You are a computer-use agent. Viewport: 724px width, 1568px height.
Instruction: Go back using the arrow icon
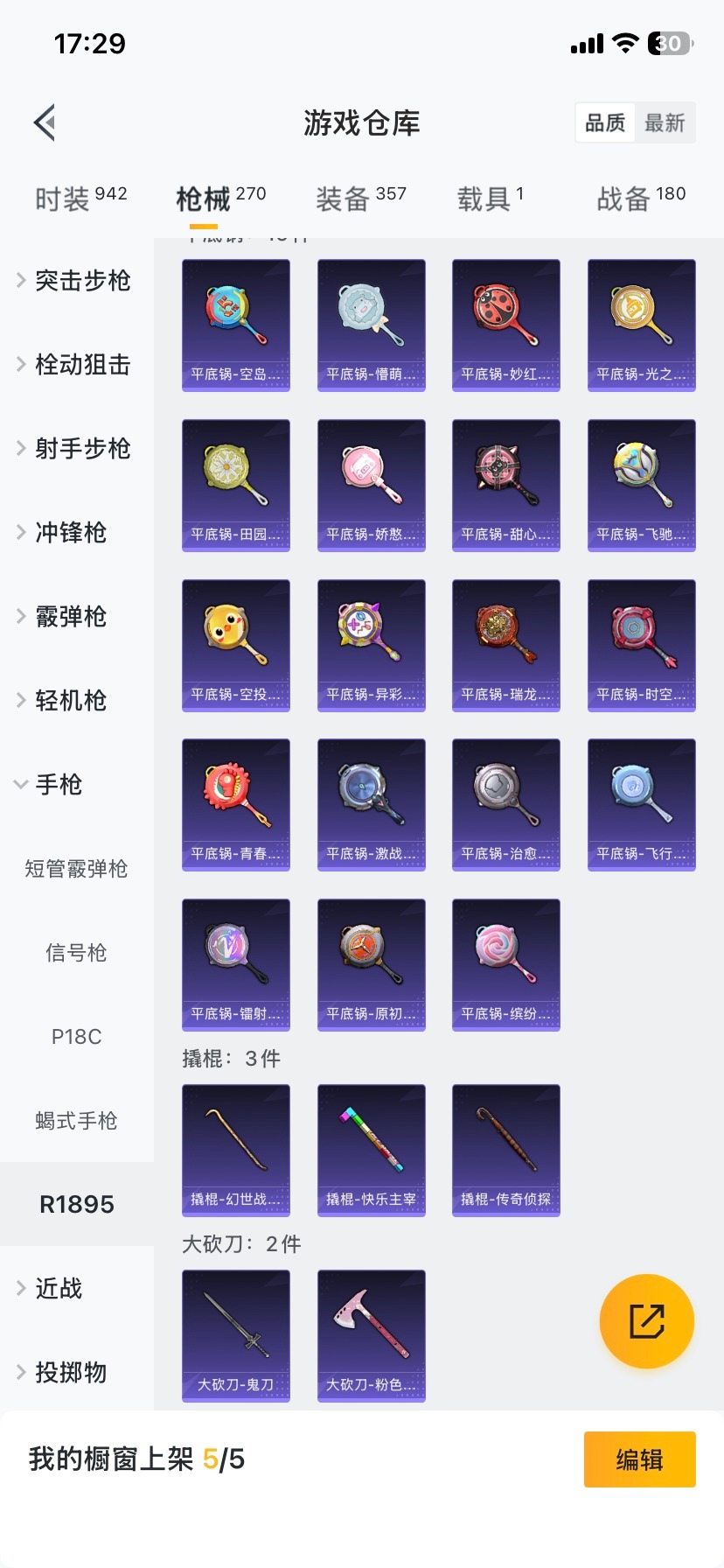(x=45, y=122)
